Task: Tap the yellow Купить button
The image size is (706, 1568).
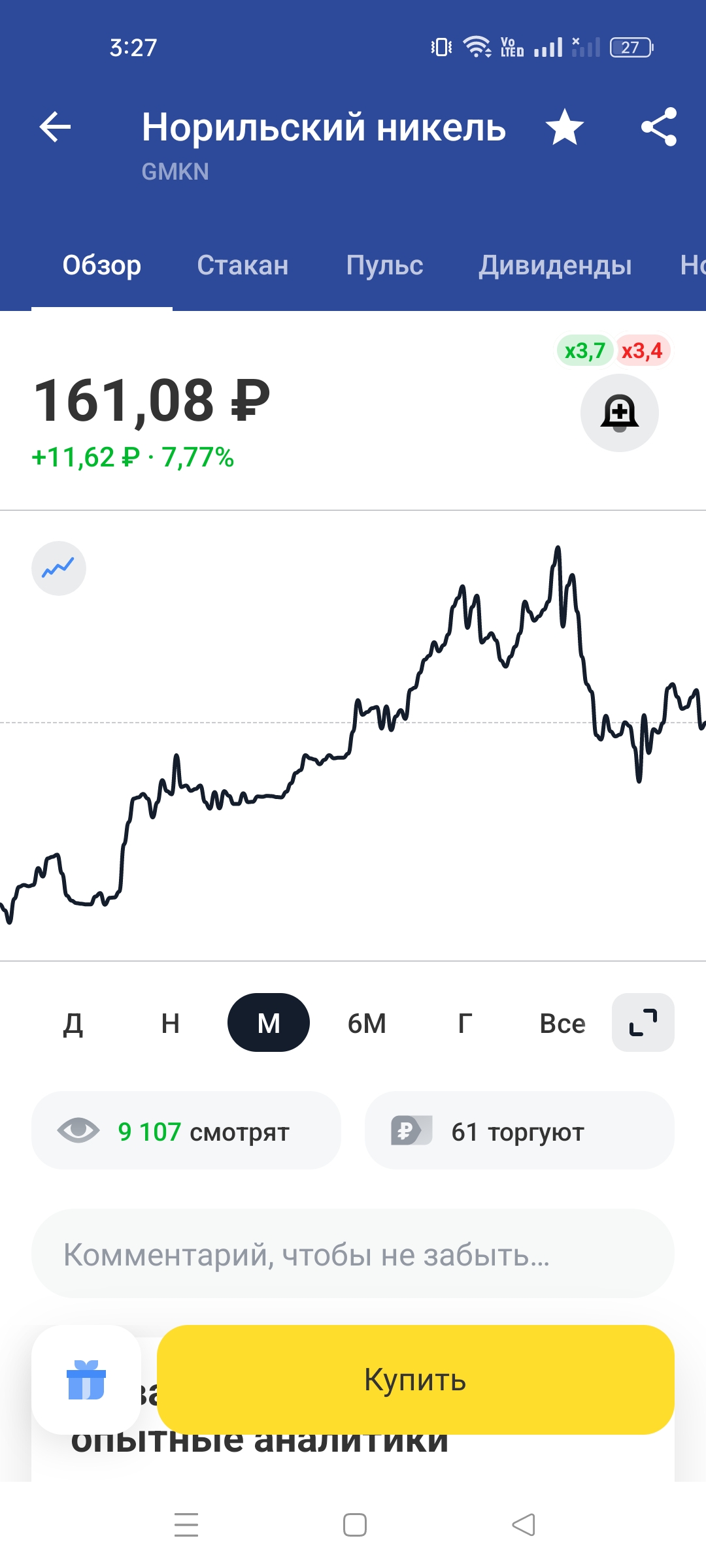Action: 415,1380
